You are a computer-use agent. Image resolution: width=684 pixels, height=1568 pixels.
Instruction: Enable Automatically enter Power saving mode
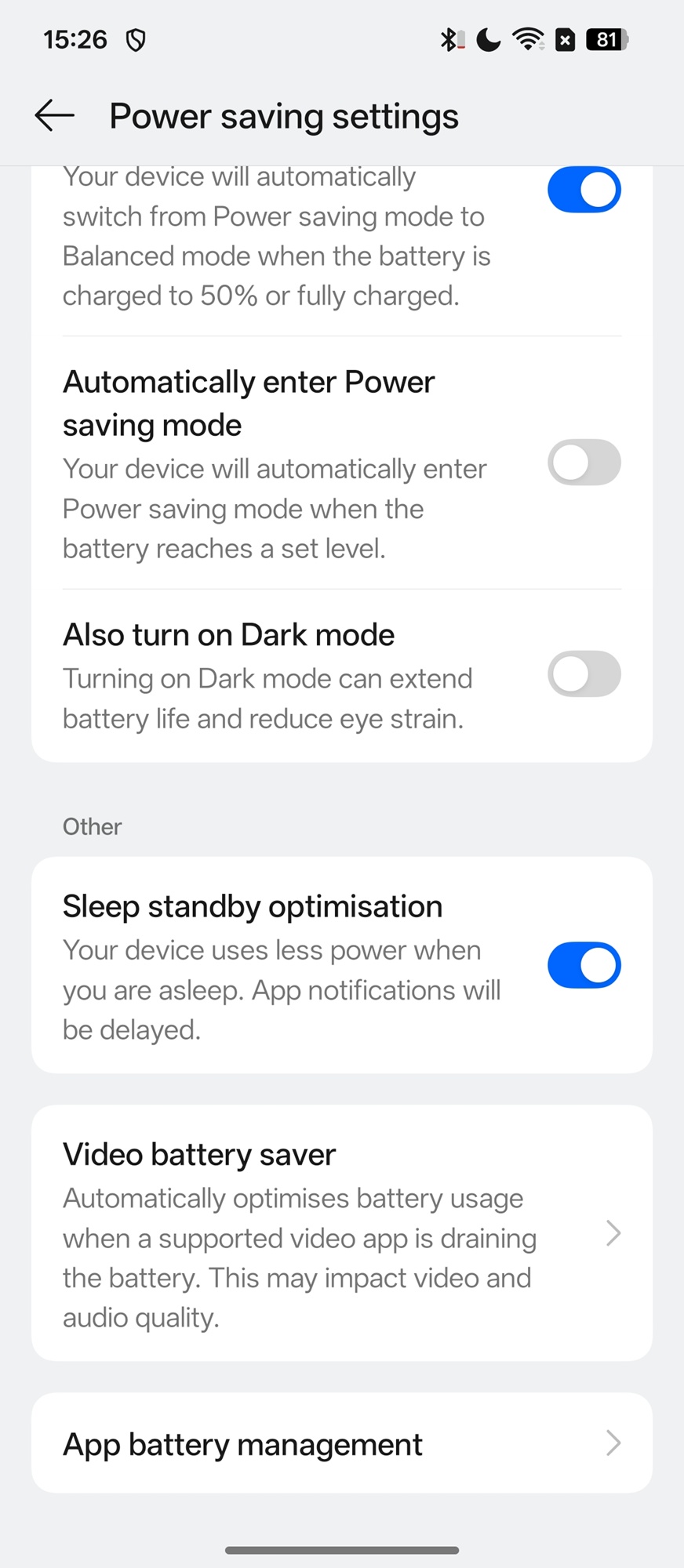(584, 463)
